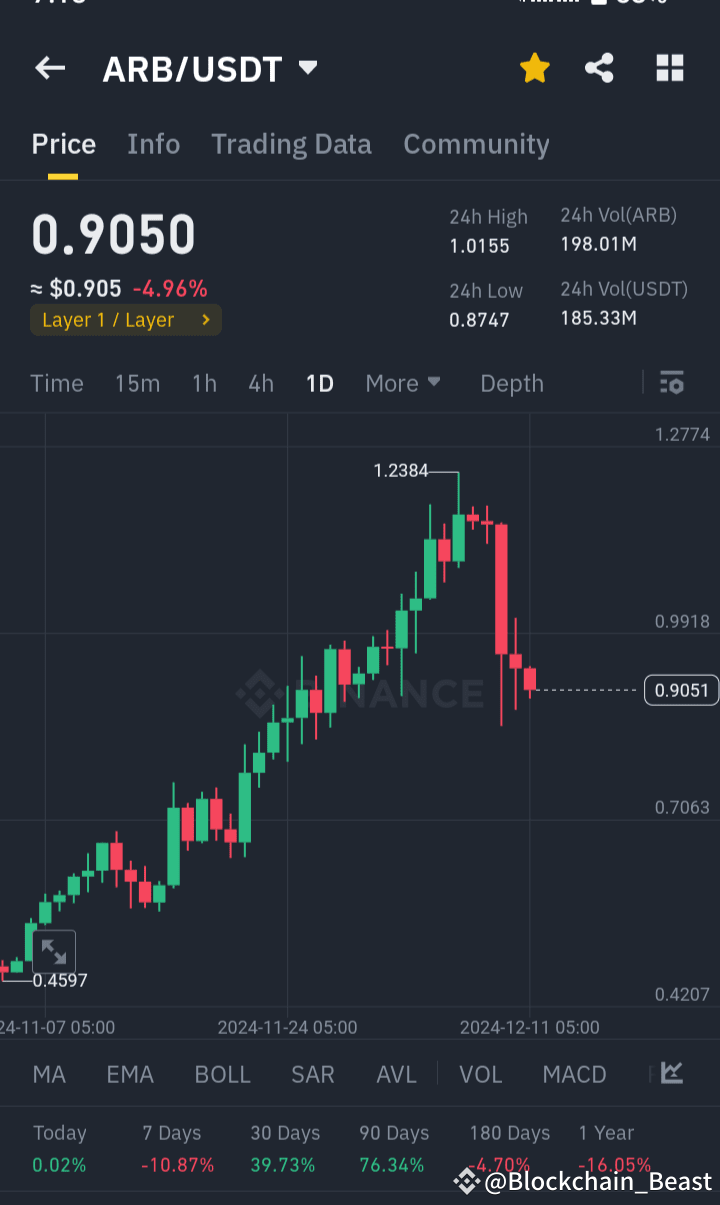This screenshot has height=1205, width=720.
Task: Open the Depth view
Action: point(511,383)
